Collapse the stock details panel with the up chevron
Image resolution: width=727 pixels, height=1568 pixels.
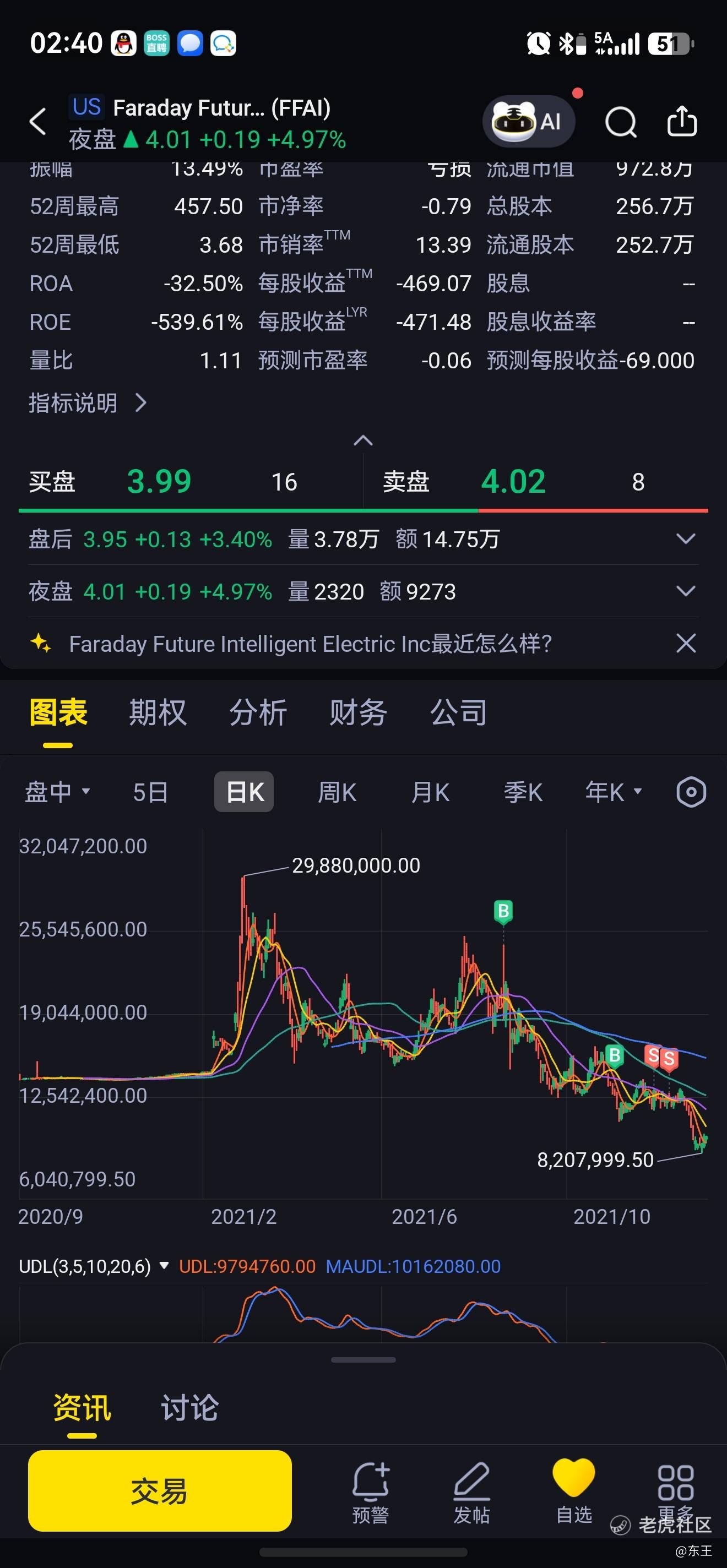[363, 440]
